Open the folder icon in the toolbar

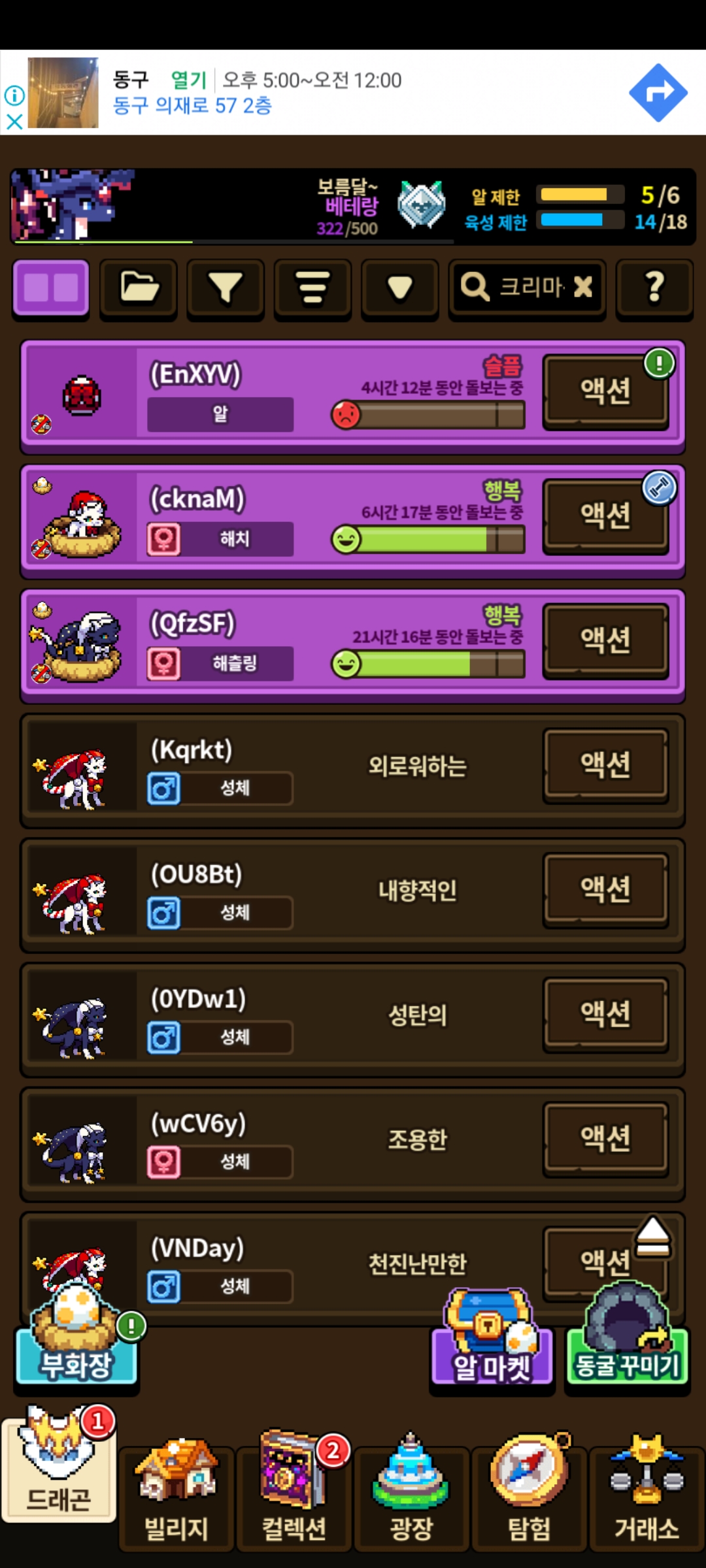coord(139,288)
